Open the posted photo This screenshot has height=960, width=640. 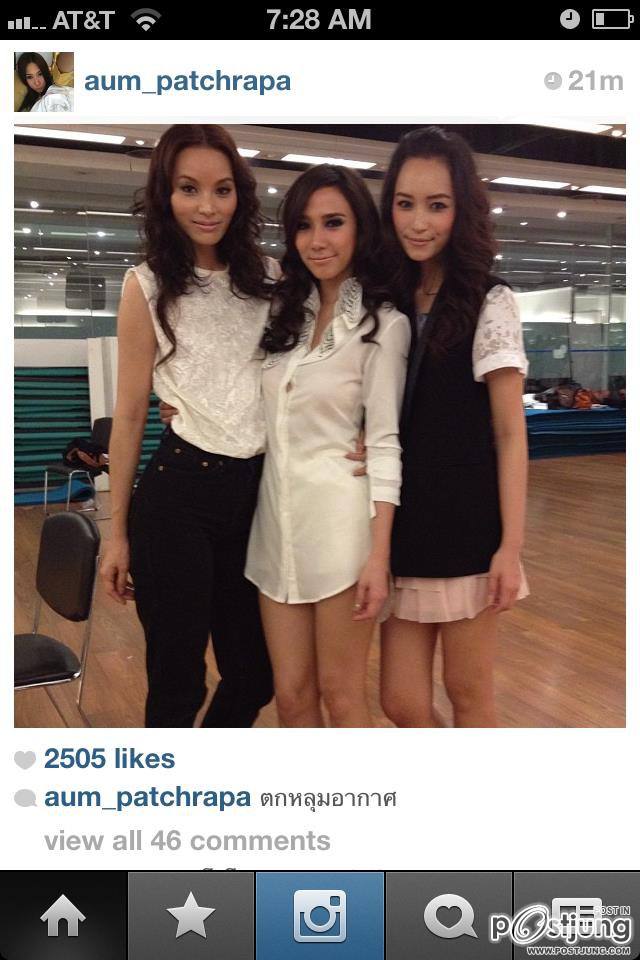click(x=320, y=425)
